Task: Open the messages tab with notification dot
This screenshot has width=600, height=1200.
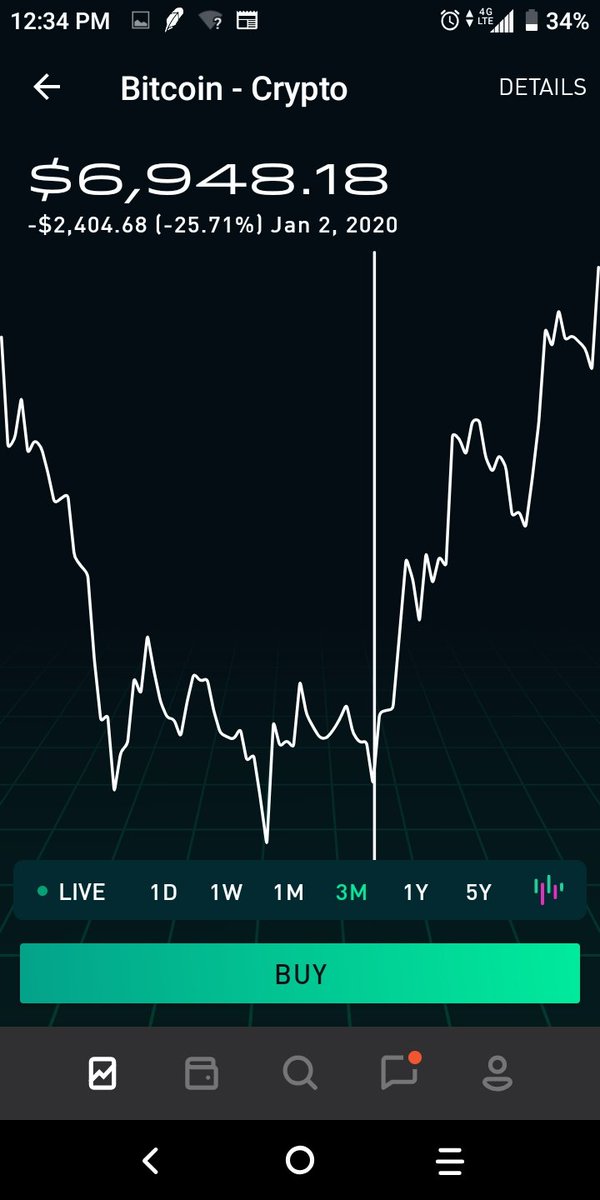Action: click(400, 1072)
